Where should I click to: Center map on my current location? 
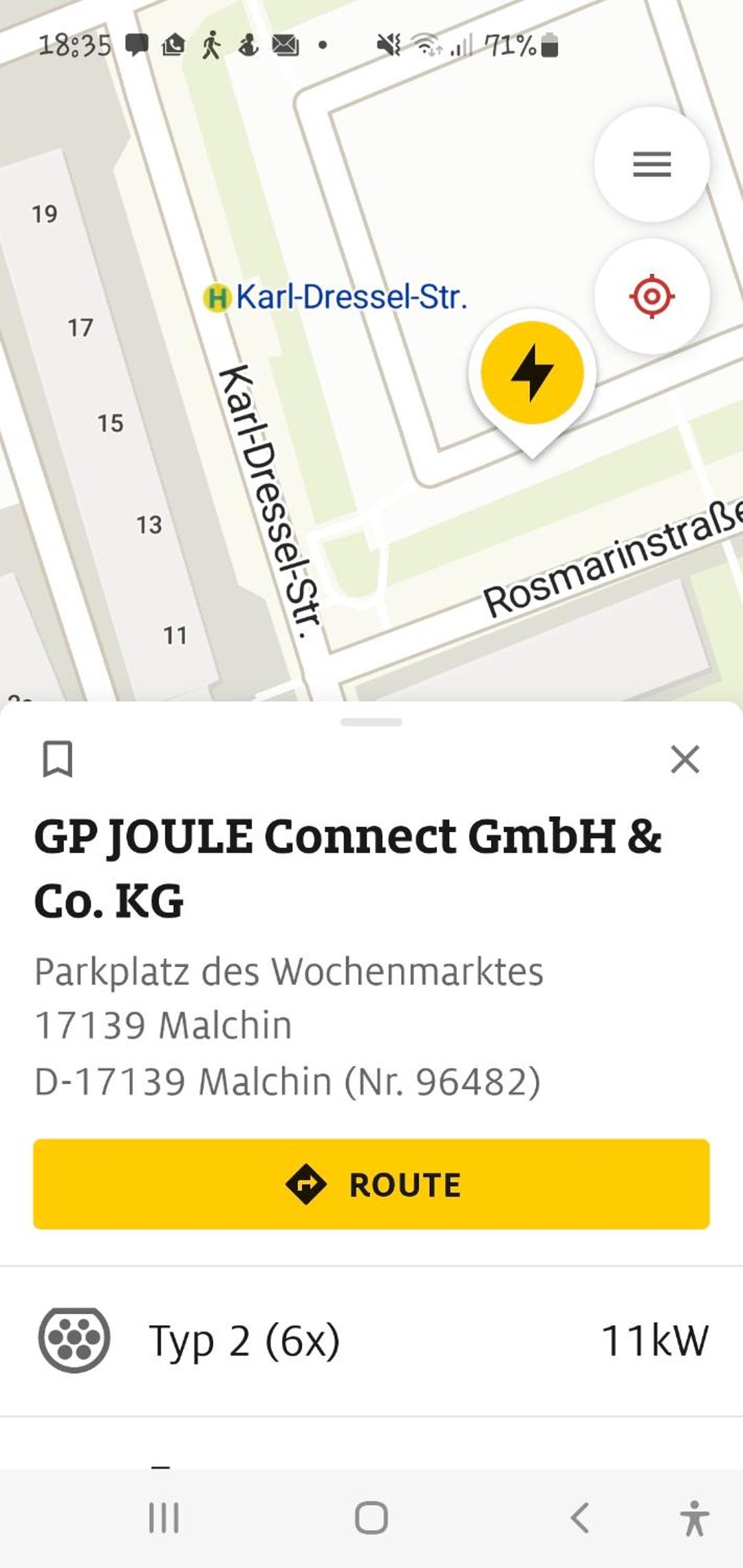coord(652,297)
